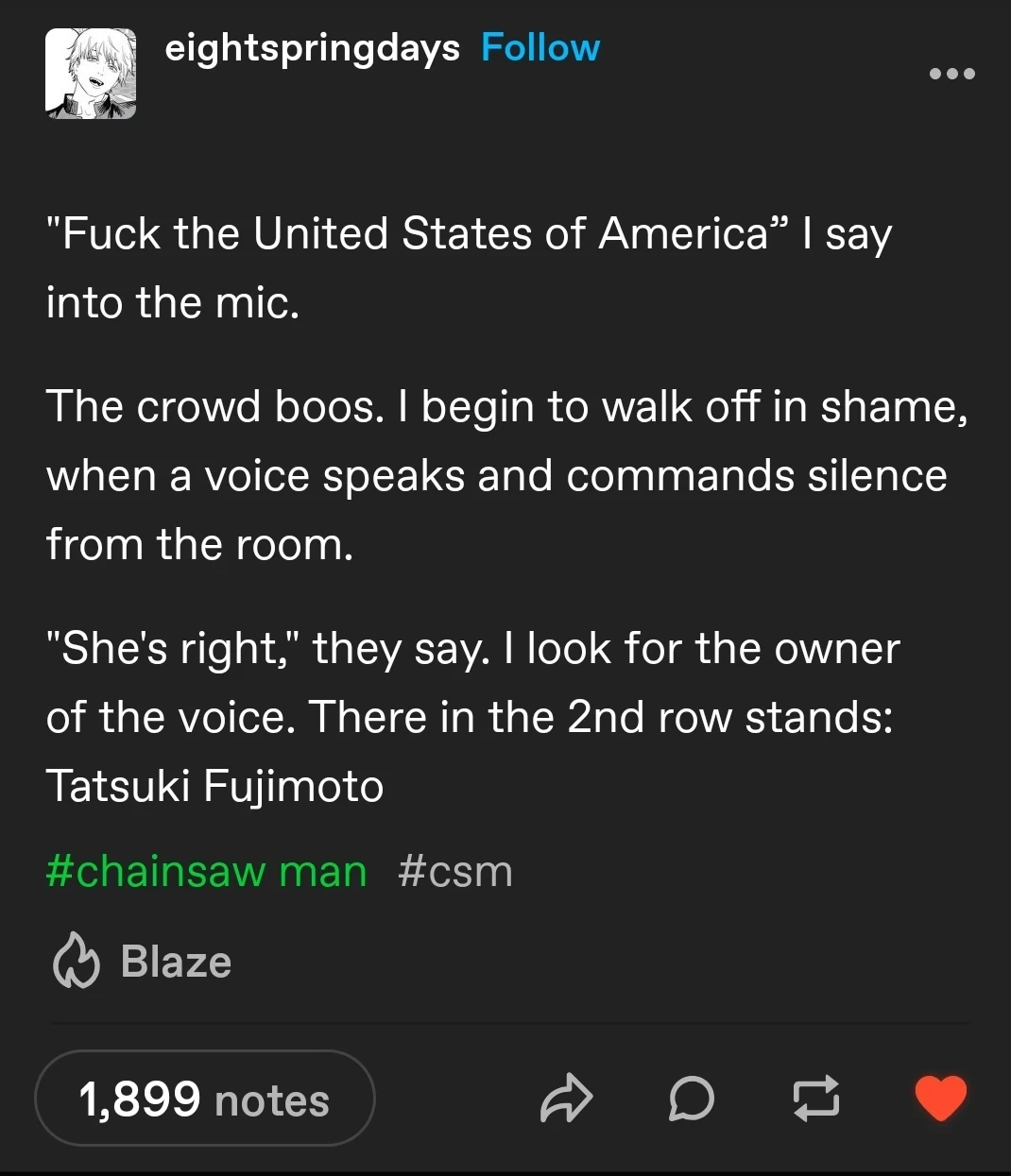The height and width of the screenshot is (1176, 1011).
Task: Tap the eightspringdays username
Action: click(x=312, y=47)
